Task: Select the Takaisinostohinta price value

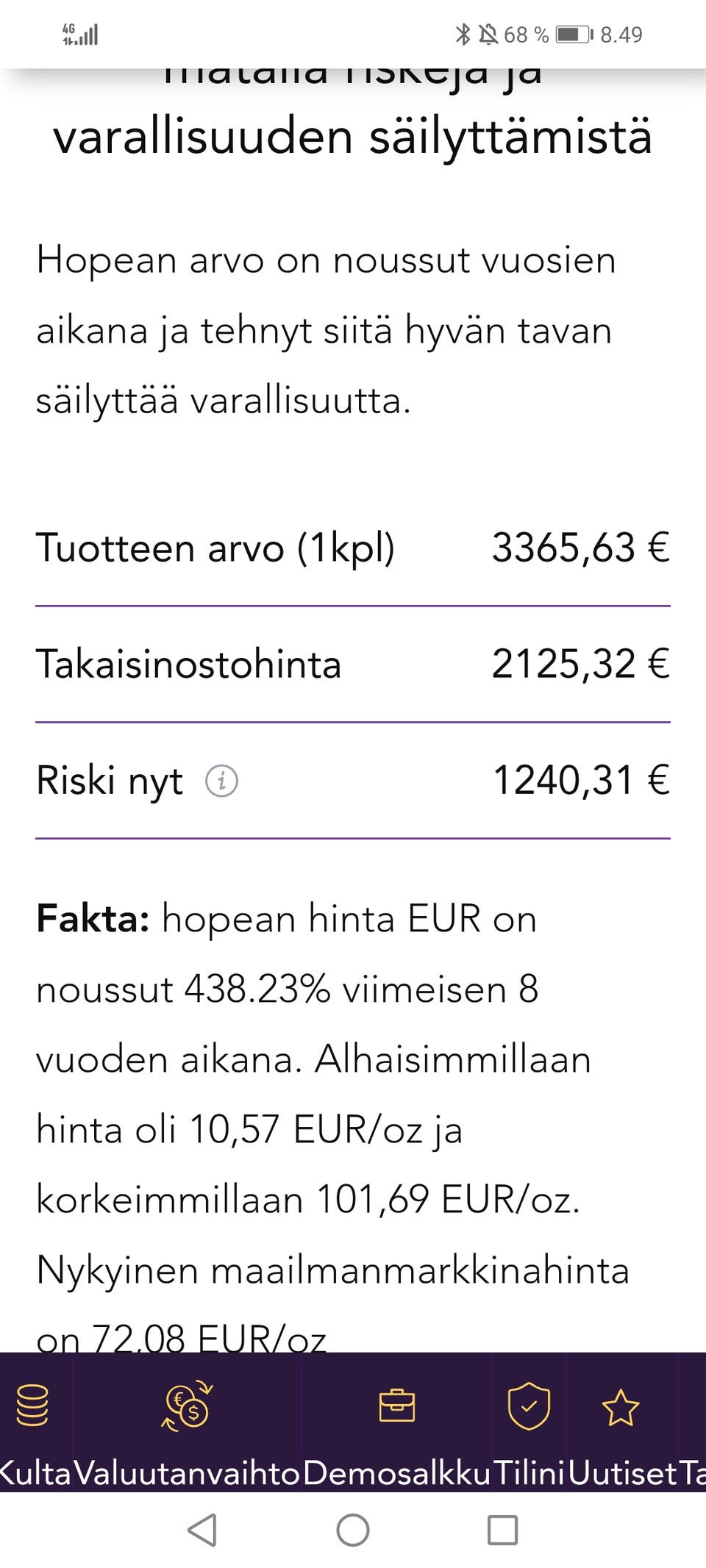Action: tap(581, 664)
